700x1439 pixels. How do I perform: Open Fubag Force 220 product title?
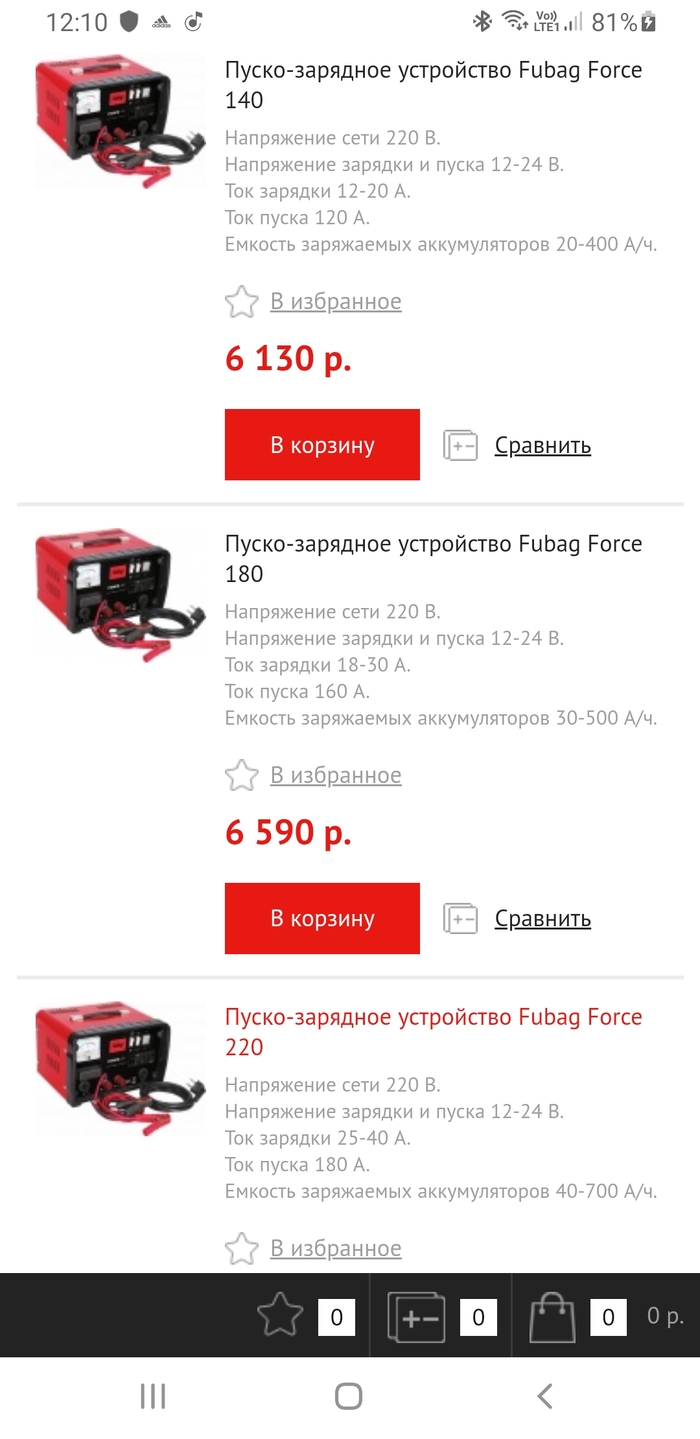coord(432,1031)
